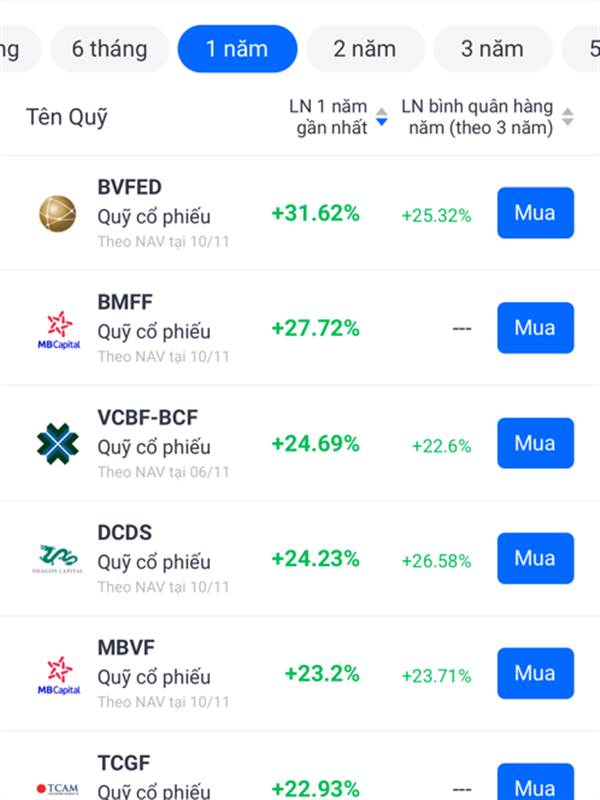Sort by LN bình quân hàng năm
The width and height of the screenshot is (600, 800).
(x=567, y=117)
